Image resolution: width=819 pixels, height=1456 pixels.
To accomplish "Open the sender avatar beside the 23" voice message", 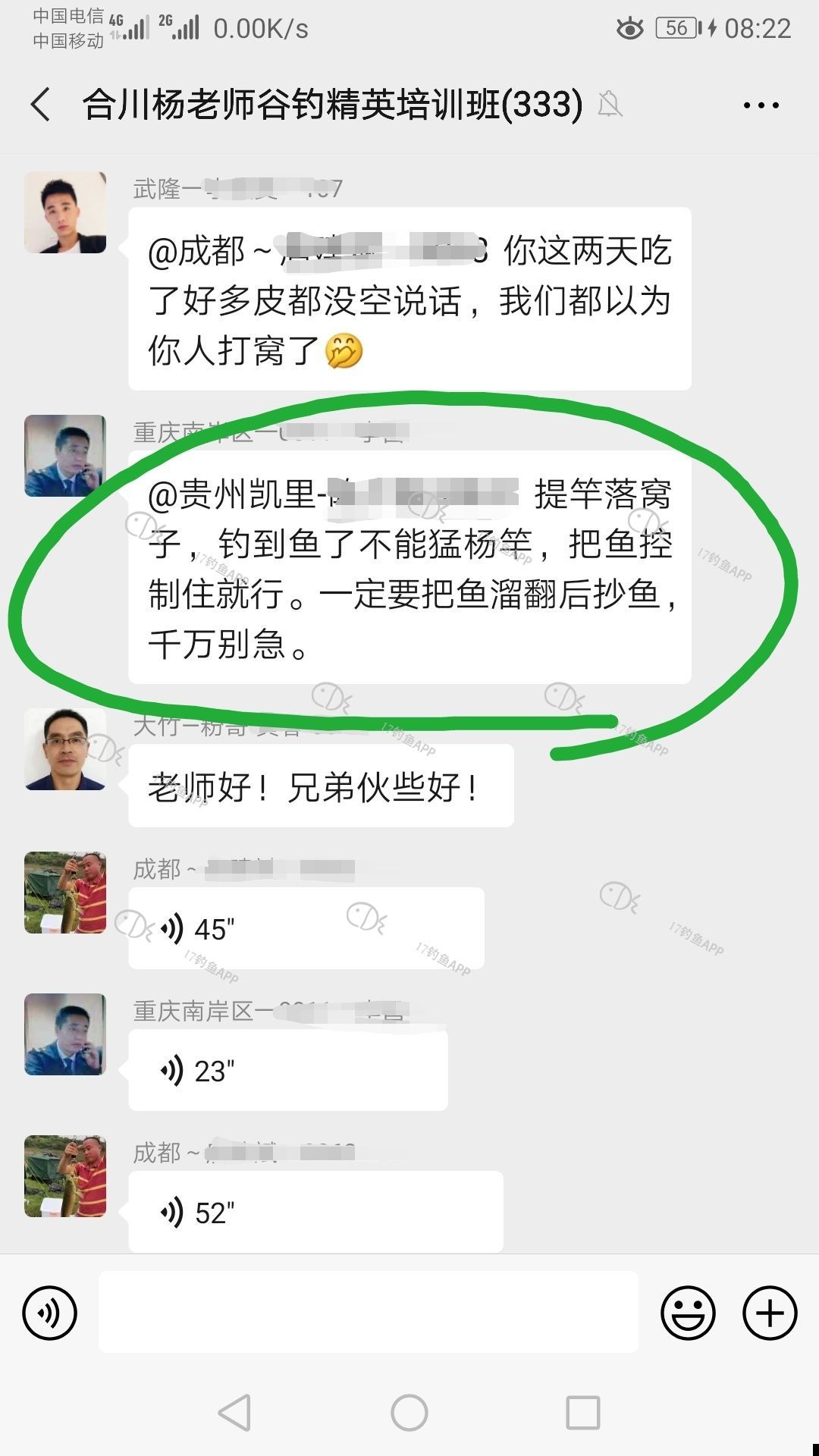I will pos(65,1034).
